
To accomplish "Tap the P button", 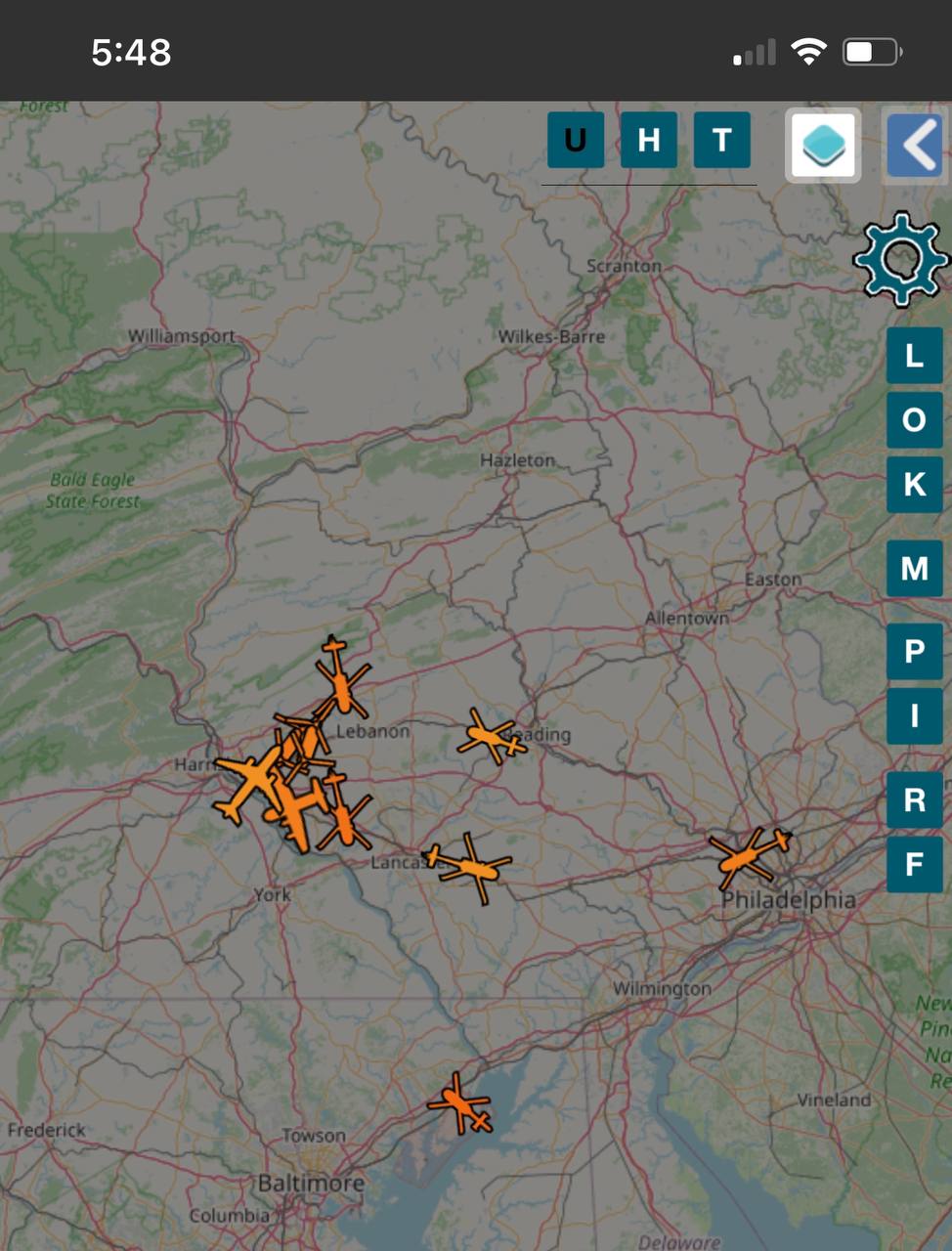I will [x=914, y=651].
